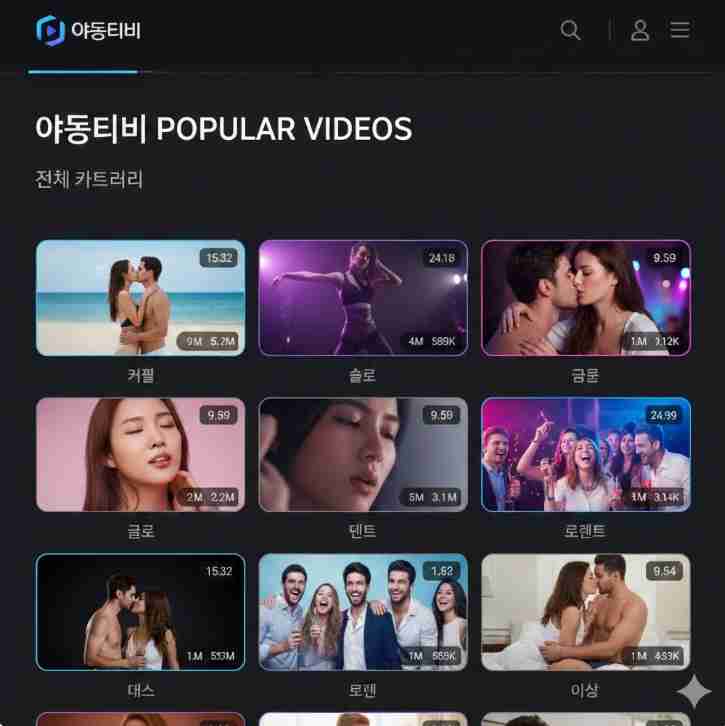Screen dimensions: 725x726
Task: Open the video titled 대스
Action: point(140,612)
